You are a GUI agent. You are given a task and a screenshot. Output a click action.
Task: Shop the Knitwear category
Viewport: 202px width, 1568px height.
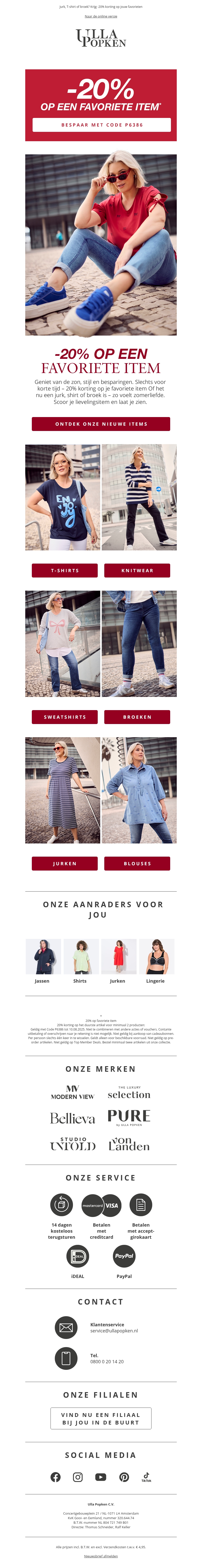[137, 570]
